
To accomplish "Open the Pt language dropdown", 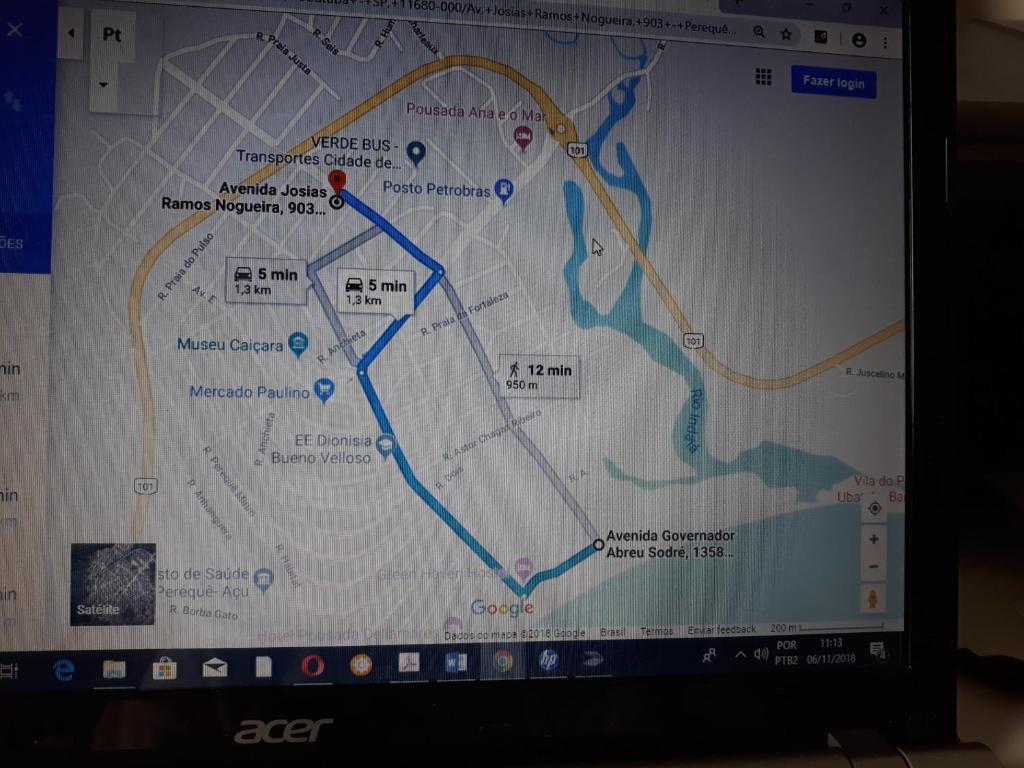I will tap(104, 84).
